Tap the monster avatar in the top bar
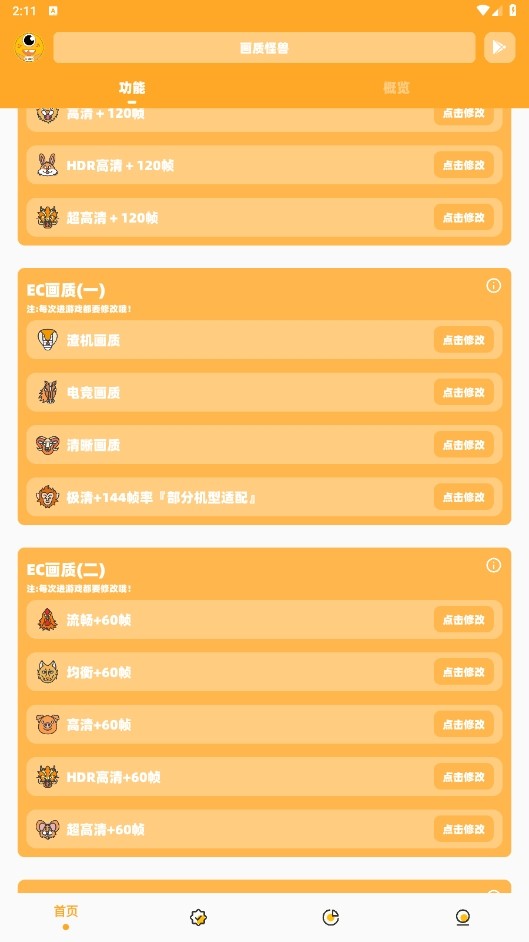Image resolution: width=529 pixels, height=942 pixels. (x=29, y=47)
